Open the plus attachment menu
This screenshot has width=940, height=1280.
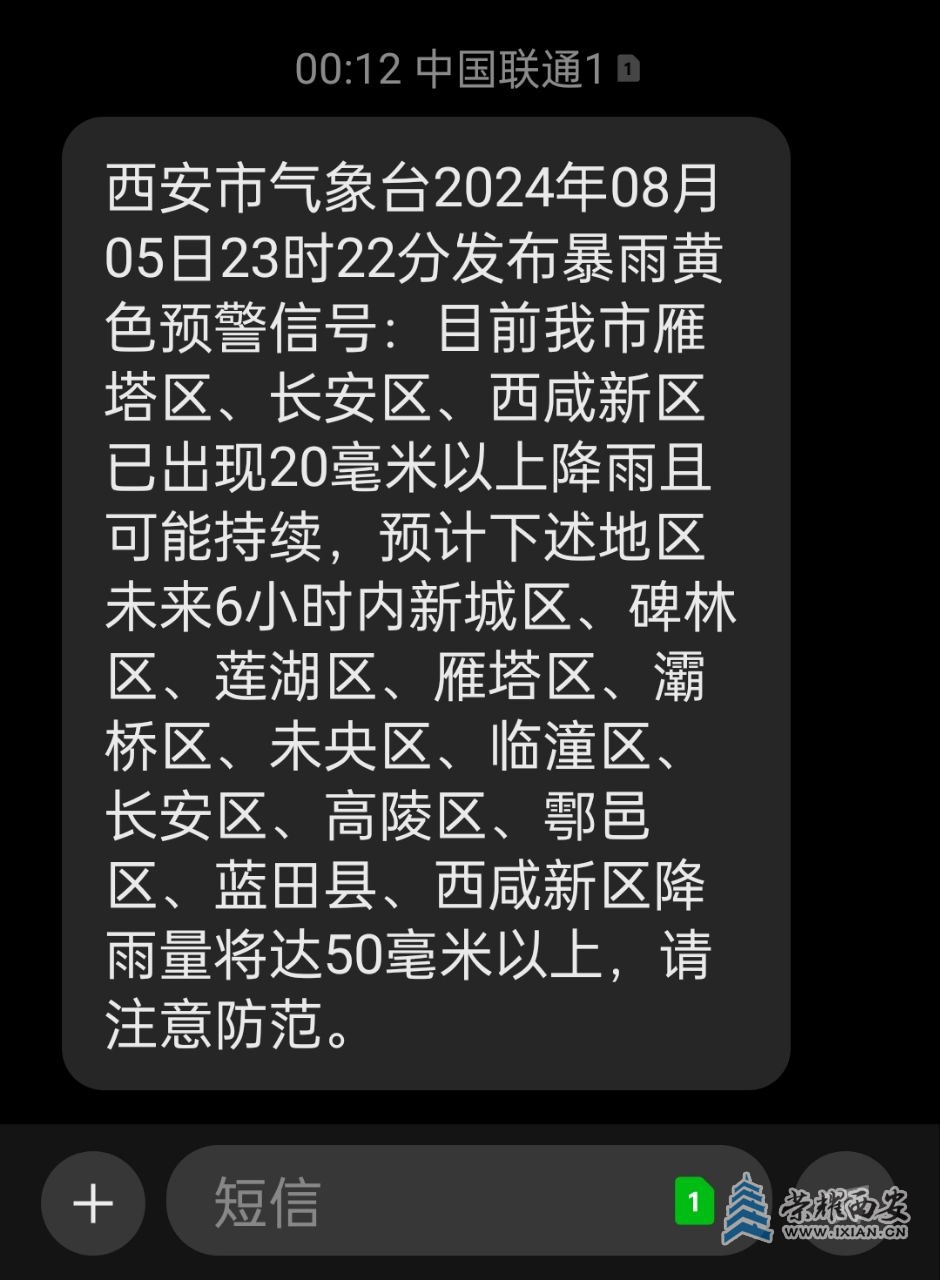[x=93, y=1203]
